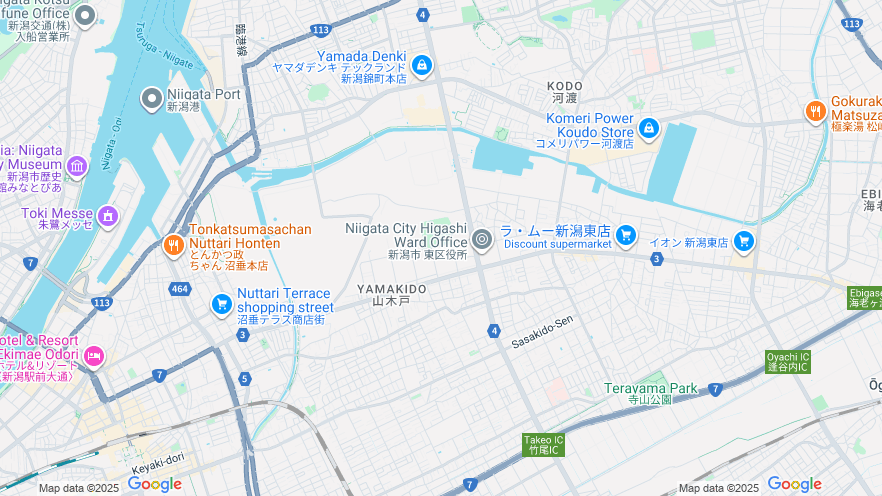Select Tonkatsumasachan Nuttari Honten restaurant pin
Viewport: 882px width, 496px height.
[x=173, y=245]
